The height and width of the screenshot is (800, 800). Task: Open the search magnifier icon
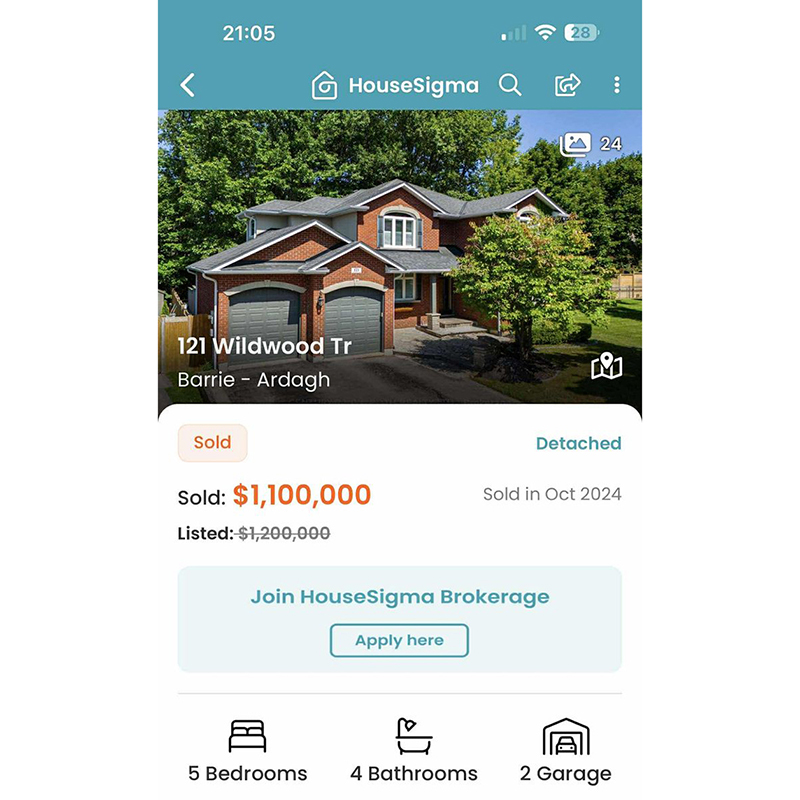(510, 86)
